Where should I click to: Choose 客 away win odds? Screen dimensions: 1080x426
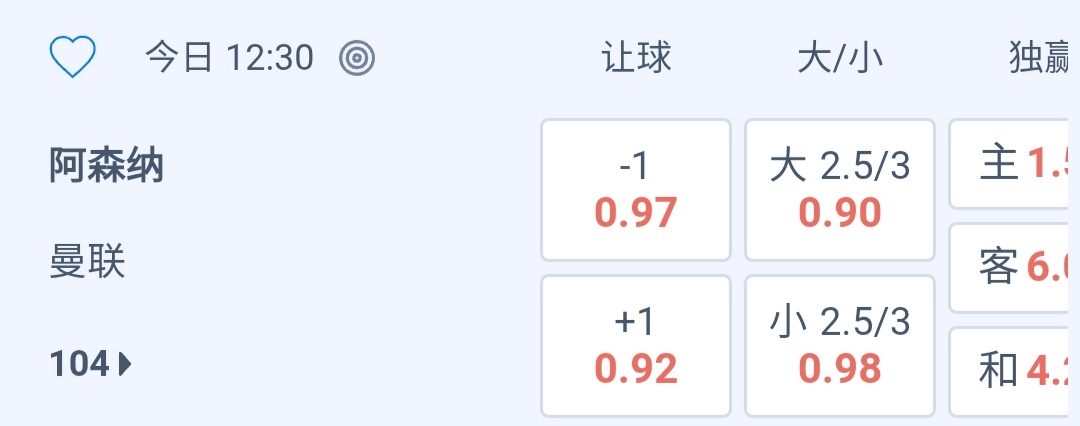tap(1014, 268)
